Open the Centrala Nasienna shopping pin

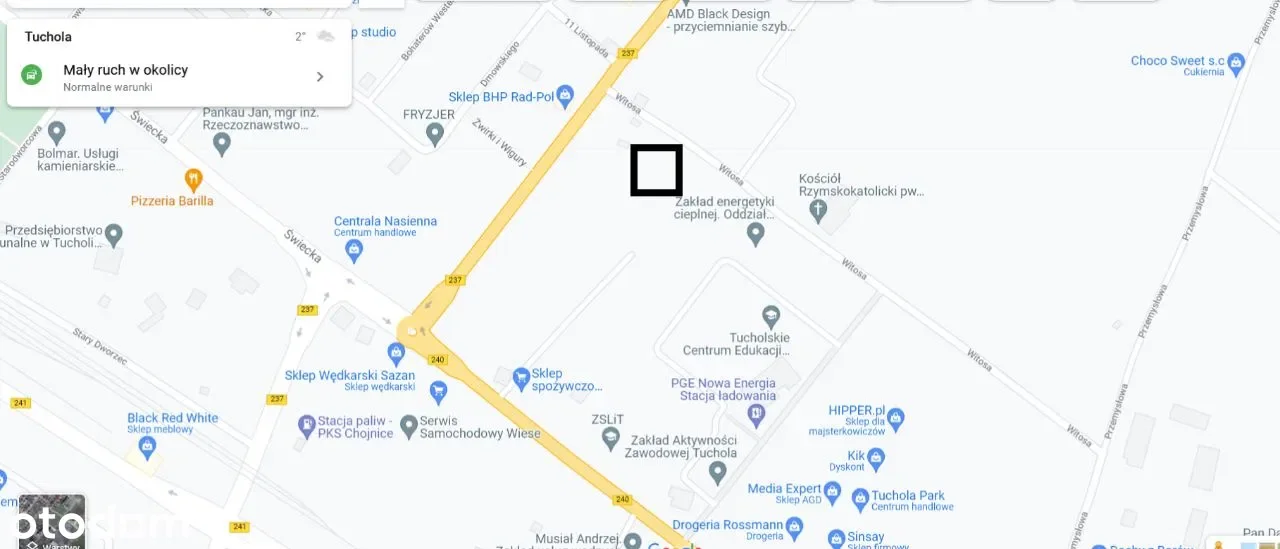353,249
